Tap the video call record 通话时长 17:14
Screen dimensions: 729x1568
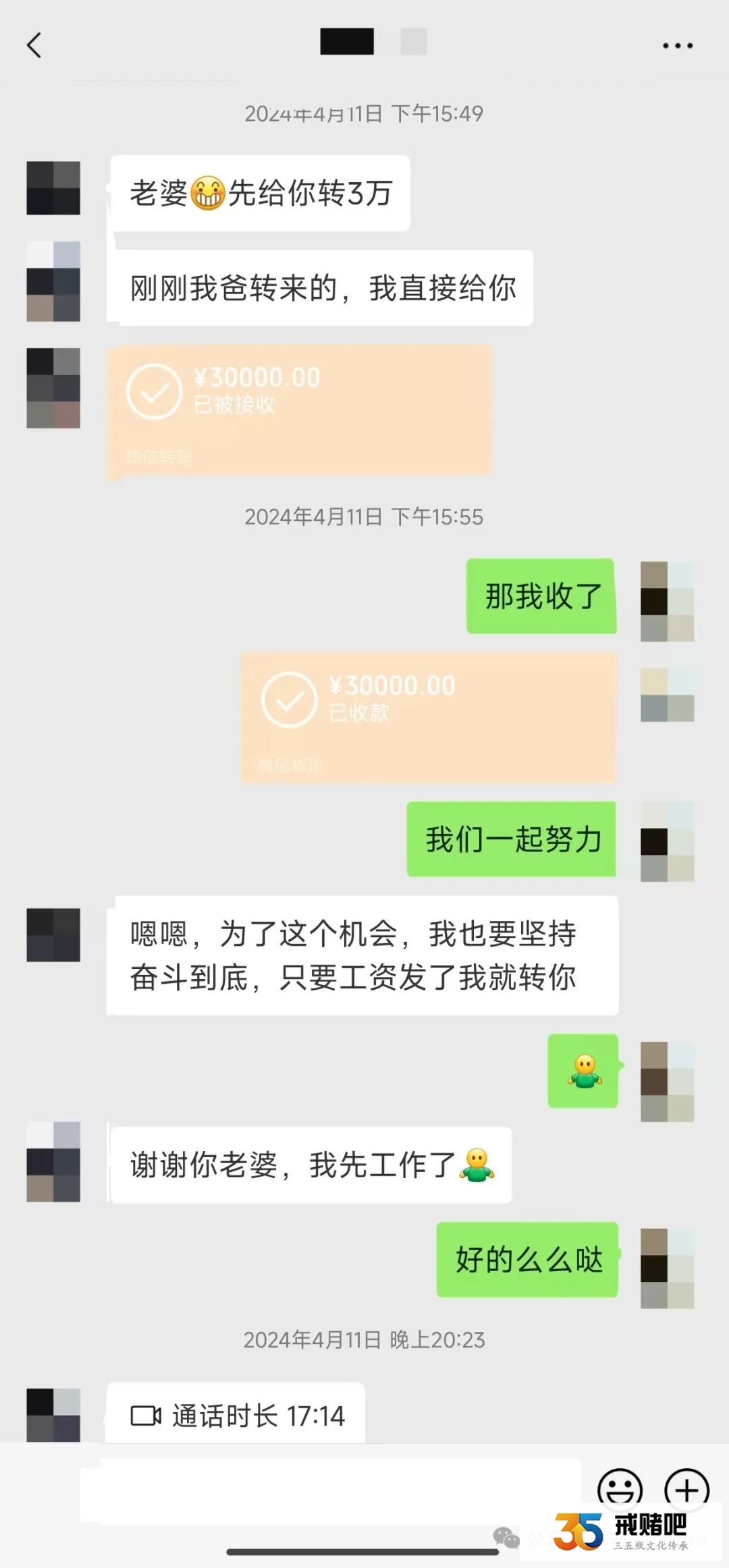point(236,1415)
